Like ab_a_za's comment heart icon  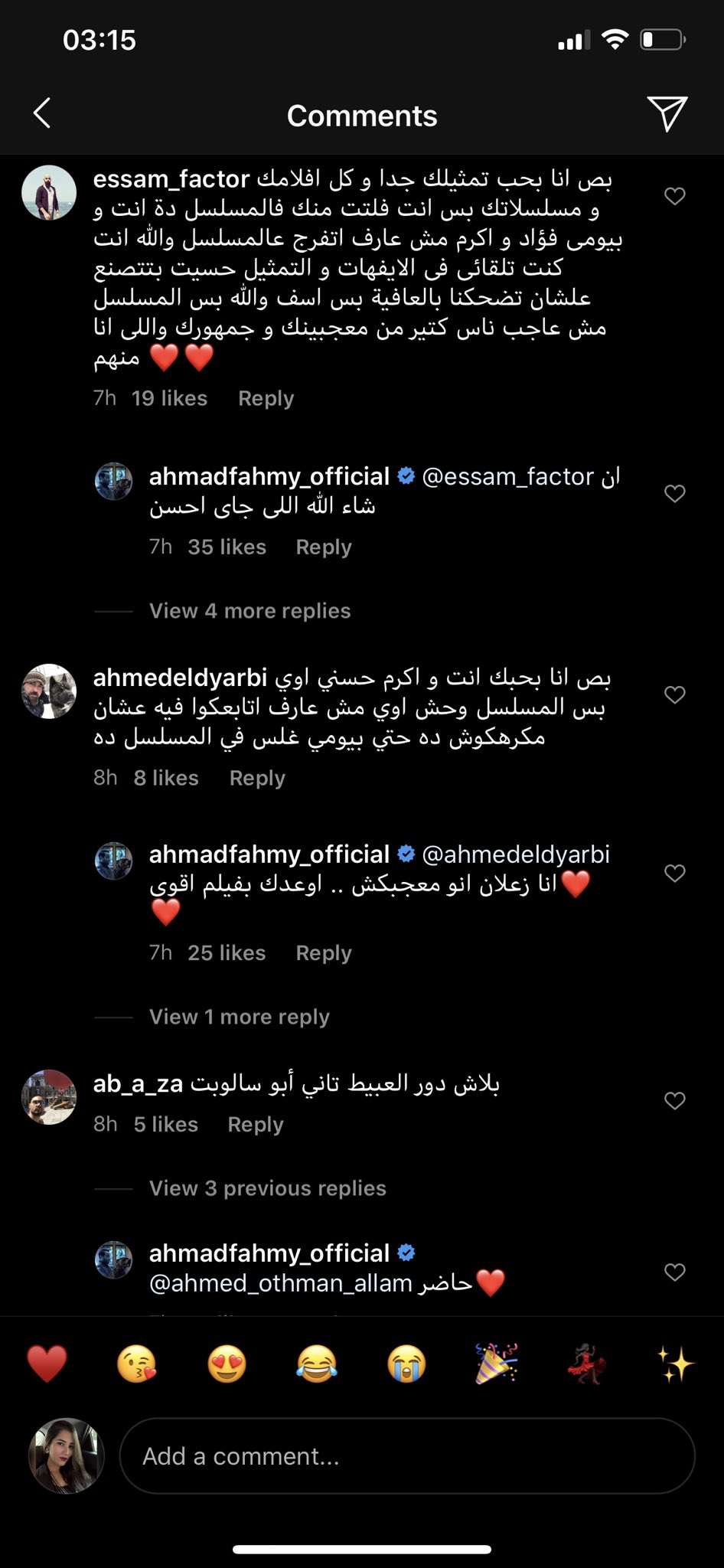point(674,1100)
